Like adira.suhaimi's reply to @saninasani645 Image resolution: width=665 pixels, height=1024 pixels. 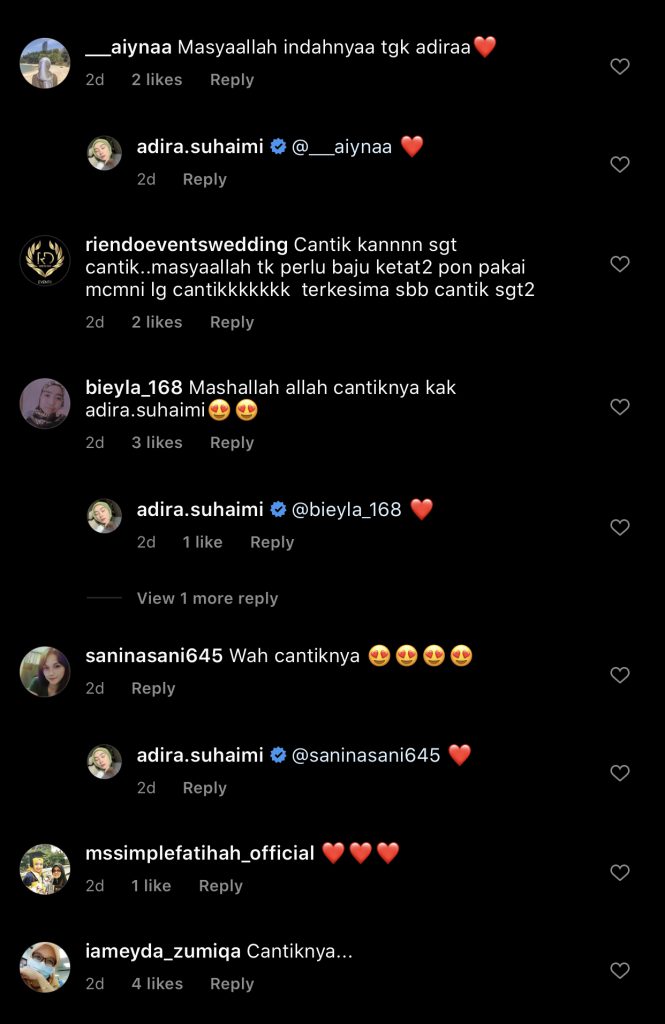pyautogui.click(x=620, y=773)
